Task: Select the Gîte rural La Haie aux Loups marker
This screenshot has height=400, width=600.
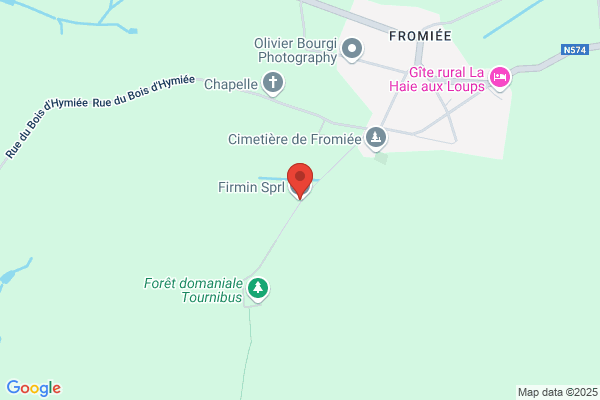Action: click(500, 78)
